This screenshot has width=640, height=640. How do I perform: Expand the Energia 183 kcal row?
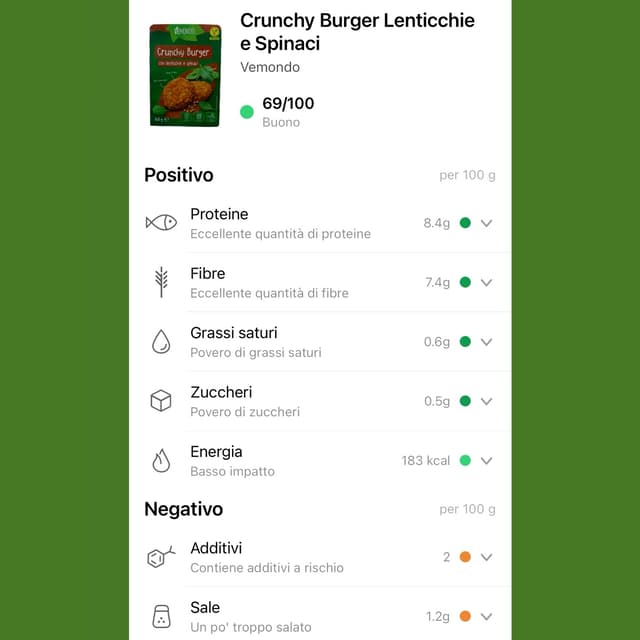tap(486, 461)
